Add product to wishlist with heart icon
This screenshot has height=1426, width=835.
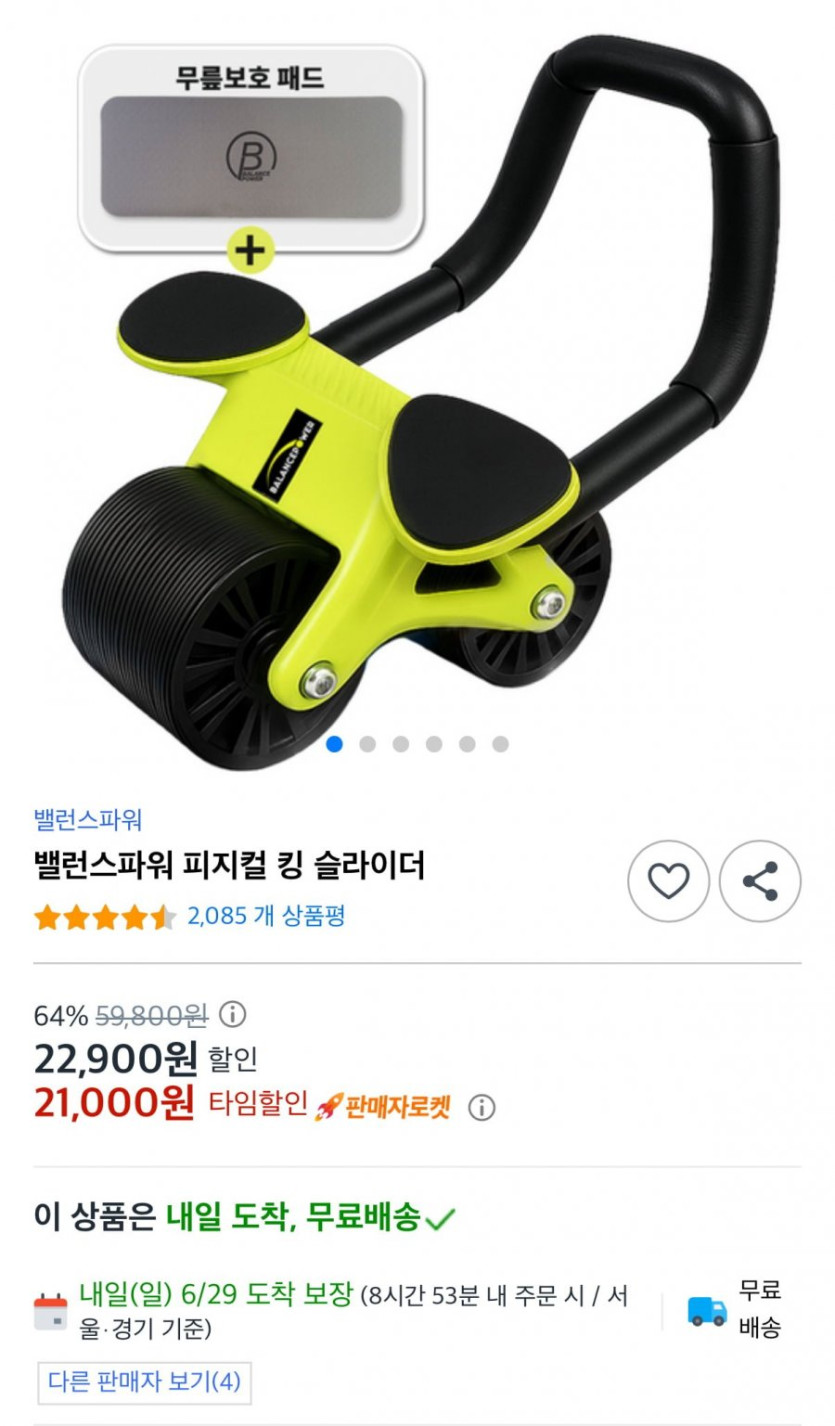pyautogui.click(x=668, y=881)
